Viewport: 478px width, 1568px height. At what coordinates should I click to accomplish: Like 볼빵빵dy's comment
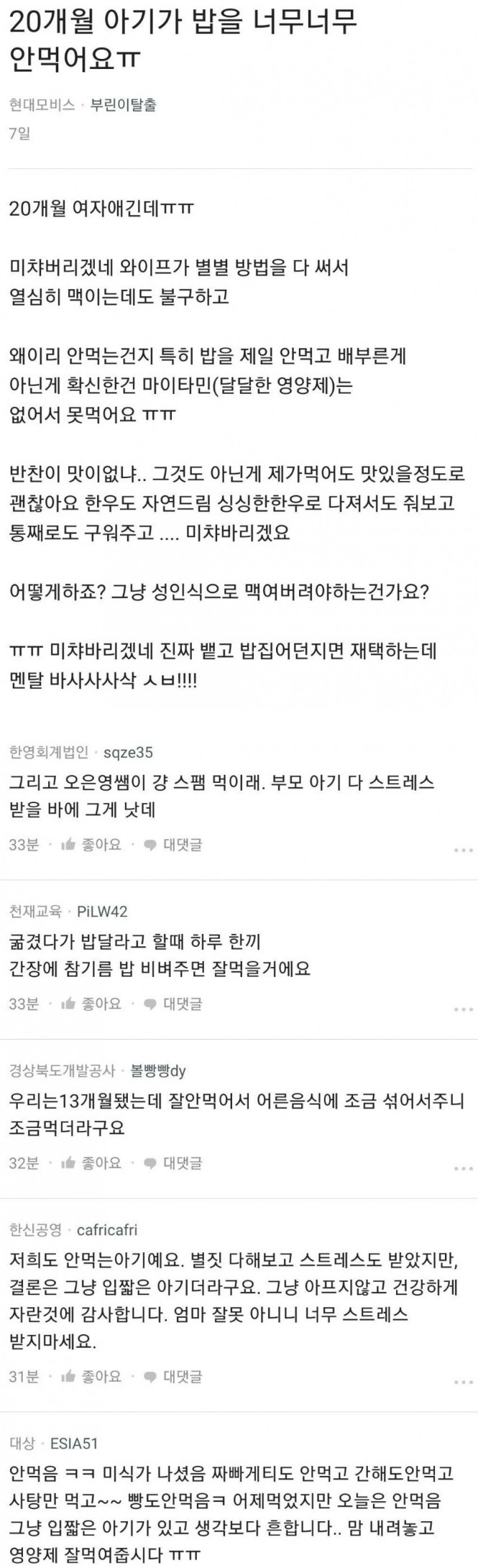[x=91, y=1163]
